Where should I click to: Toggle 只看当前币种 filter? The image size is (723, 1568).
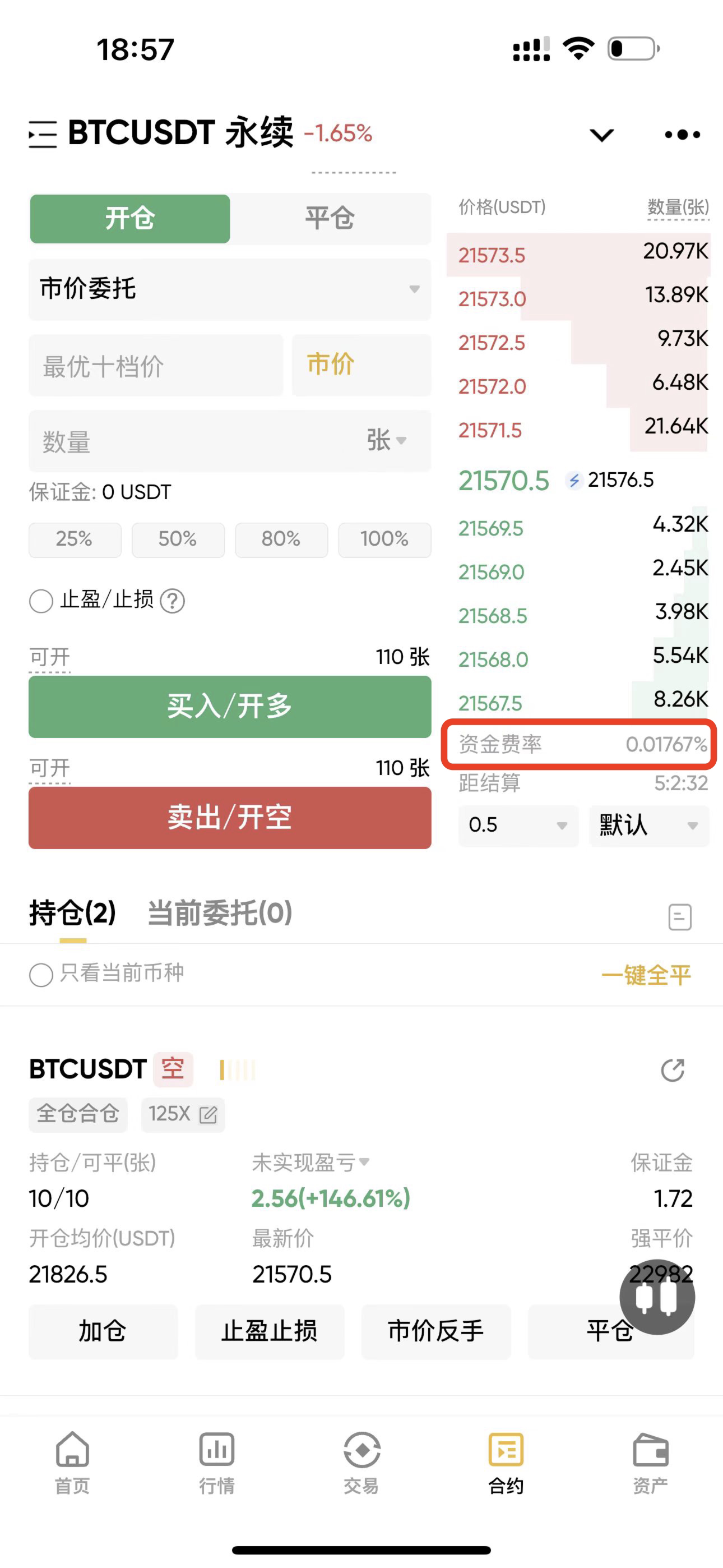pyautogui.click(x=41, y=975)
